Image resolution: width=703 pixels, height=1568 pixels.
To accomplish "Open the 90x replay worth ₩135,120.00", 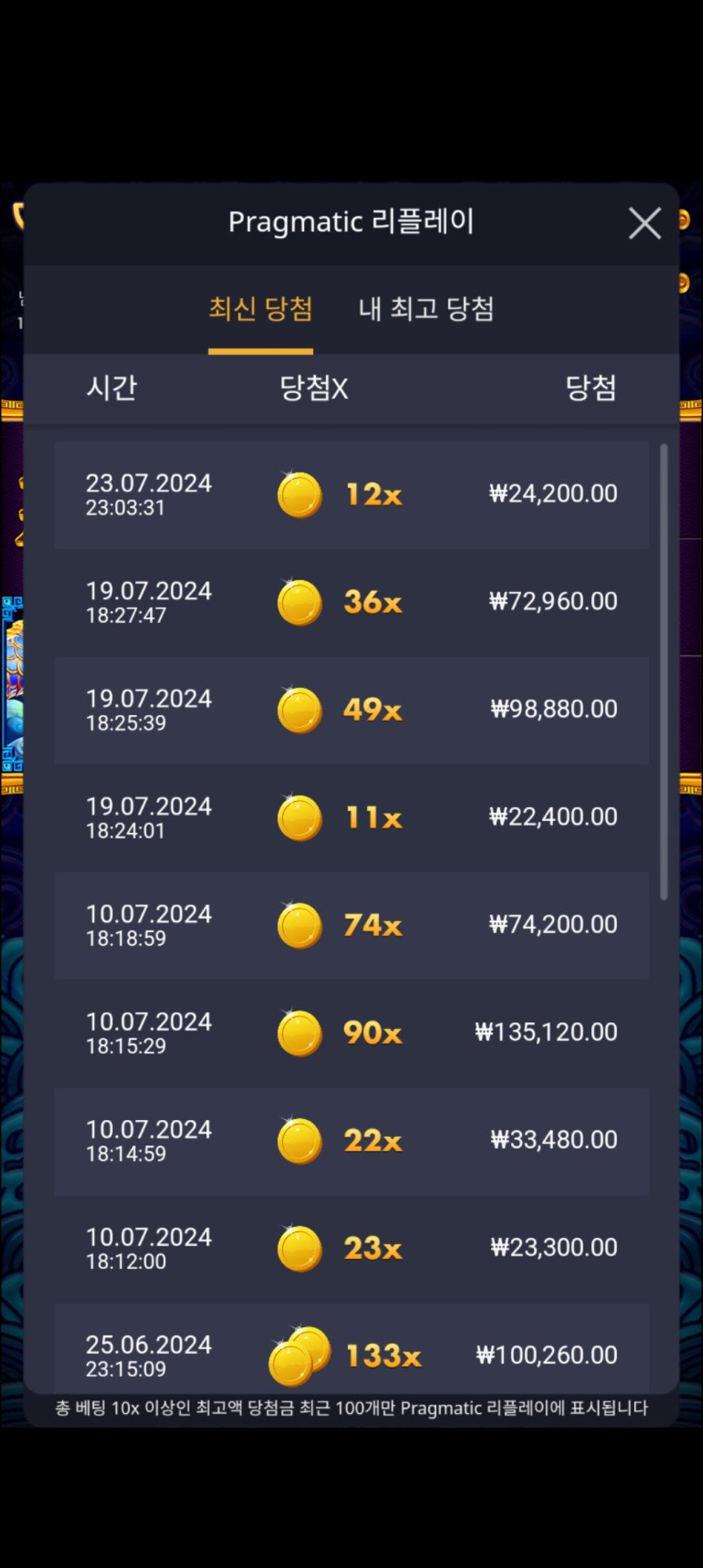I will pyautogui.click(x=351, y=1033).
